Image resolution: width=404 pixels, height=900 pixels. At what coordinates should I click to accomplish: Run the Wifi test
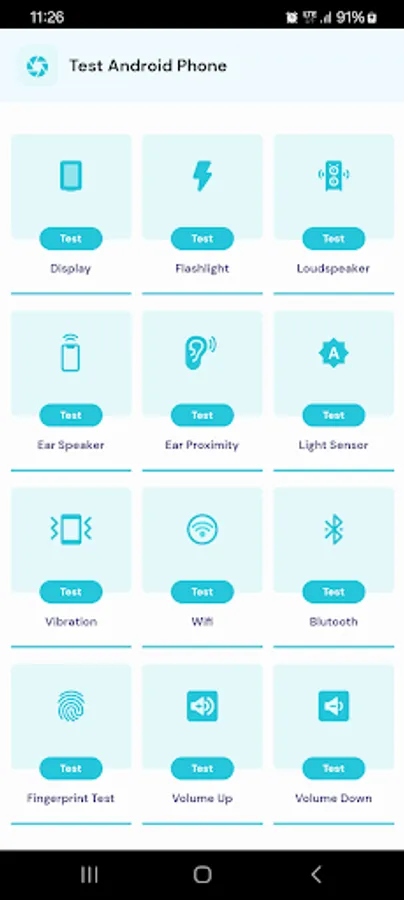pos(202,592)
